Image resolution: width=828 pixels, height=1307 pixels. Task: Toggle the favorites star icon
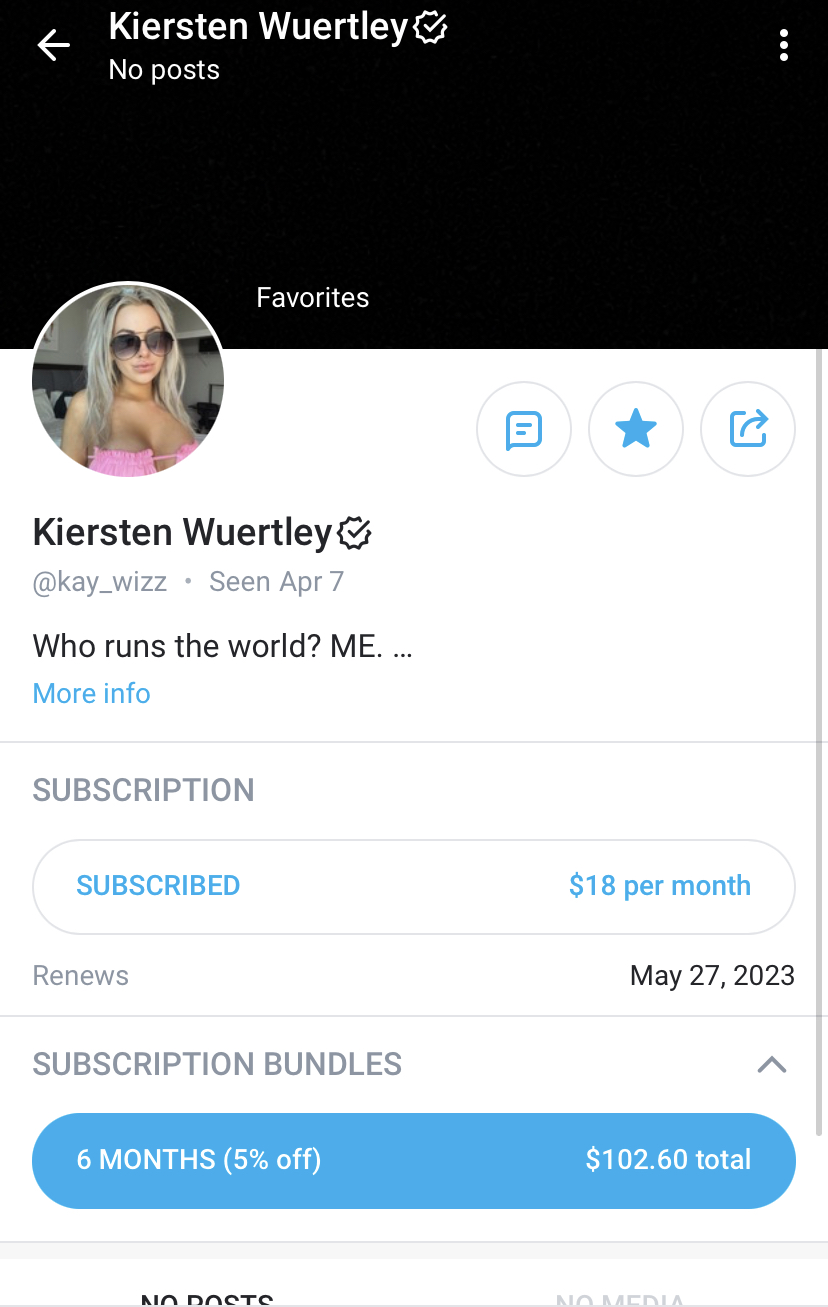tap(636, 430)
